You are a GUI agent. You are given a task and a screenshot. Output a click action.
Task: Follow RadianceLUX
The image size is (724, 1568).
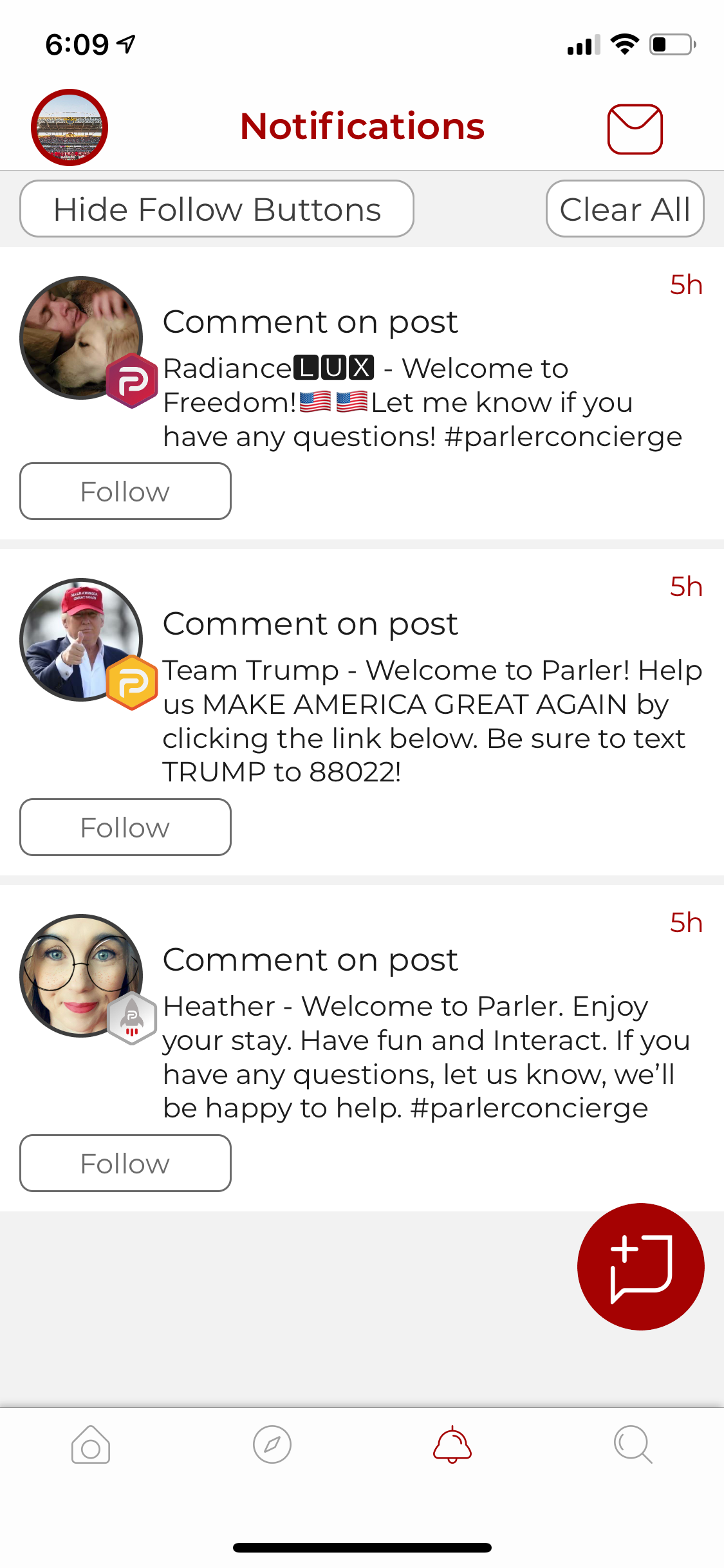(125, 491)
